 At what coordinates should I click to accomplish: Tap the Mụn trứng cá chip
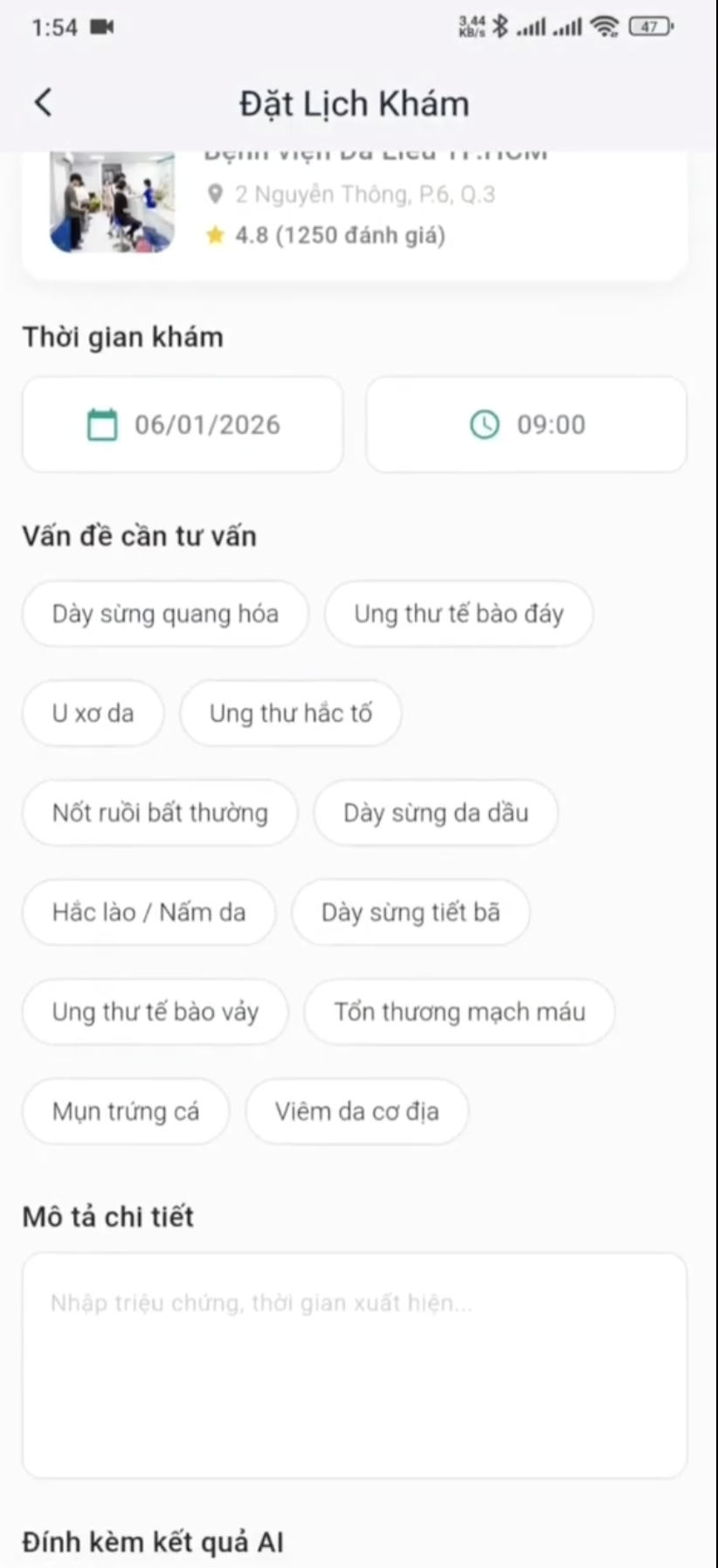(x=126, y=1111)
